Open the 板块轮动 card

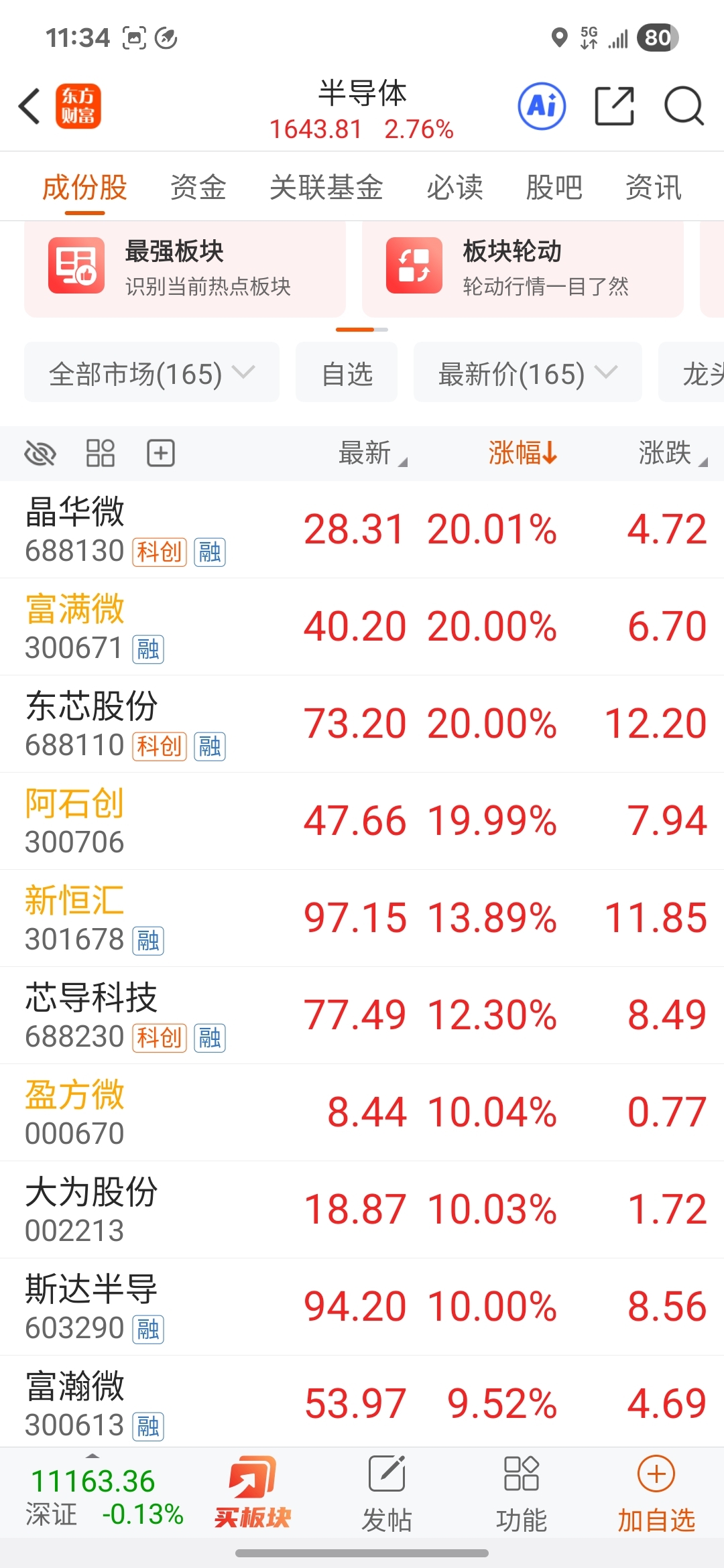(x=523, y=269)
